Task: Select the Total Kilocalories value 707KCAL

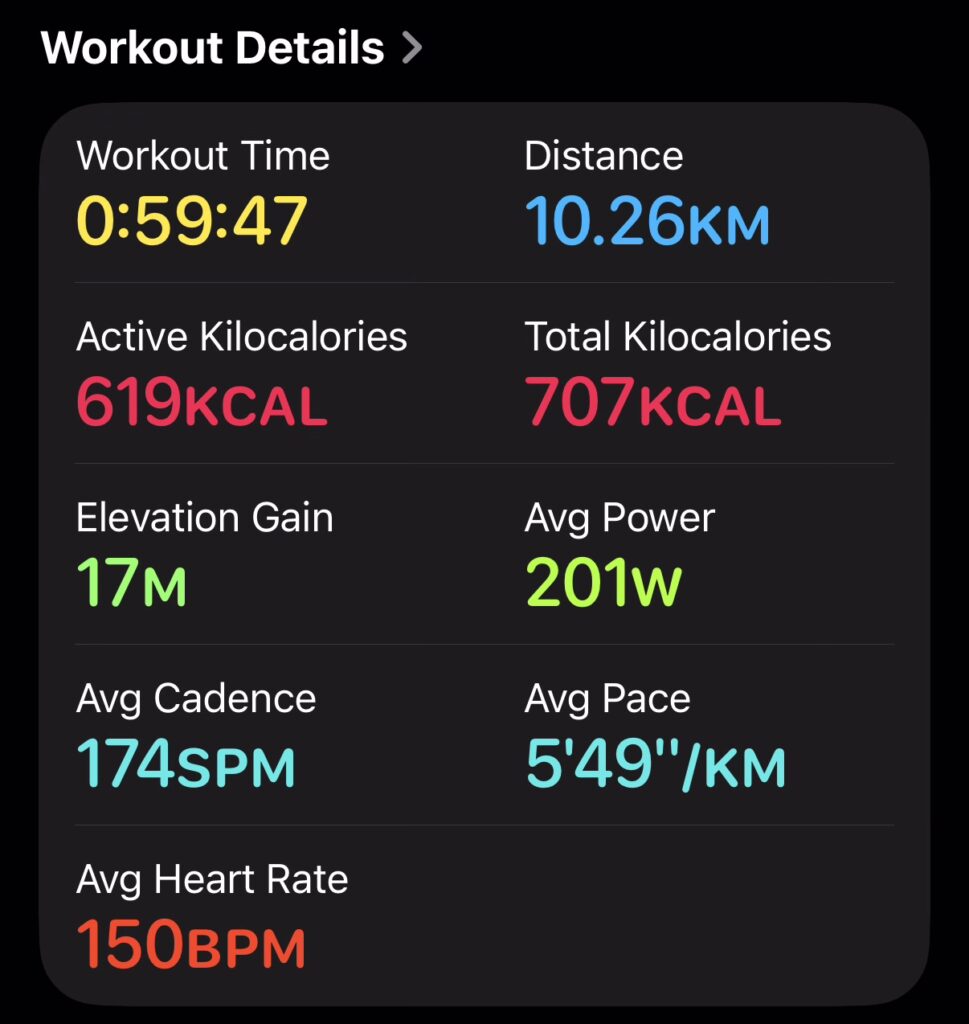Action: [653, 402]
